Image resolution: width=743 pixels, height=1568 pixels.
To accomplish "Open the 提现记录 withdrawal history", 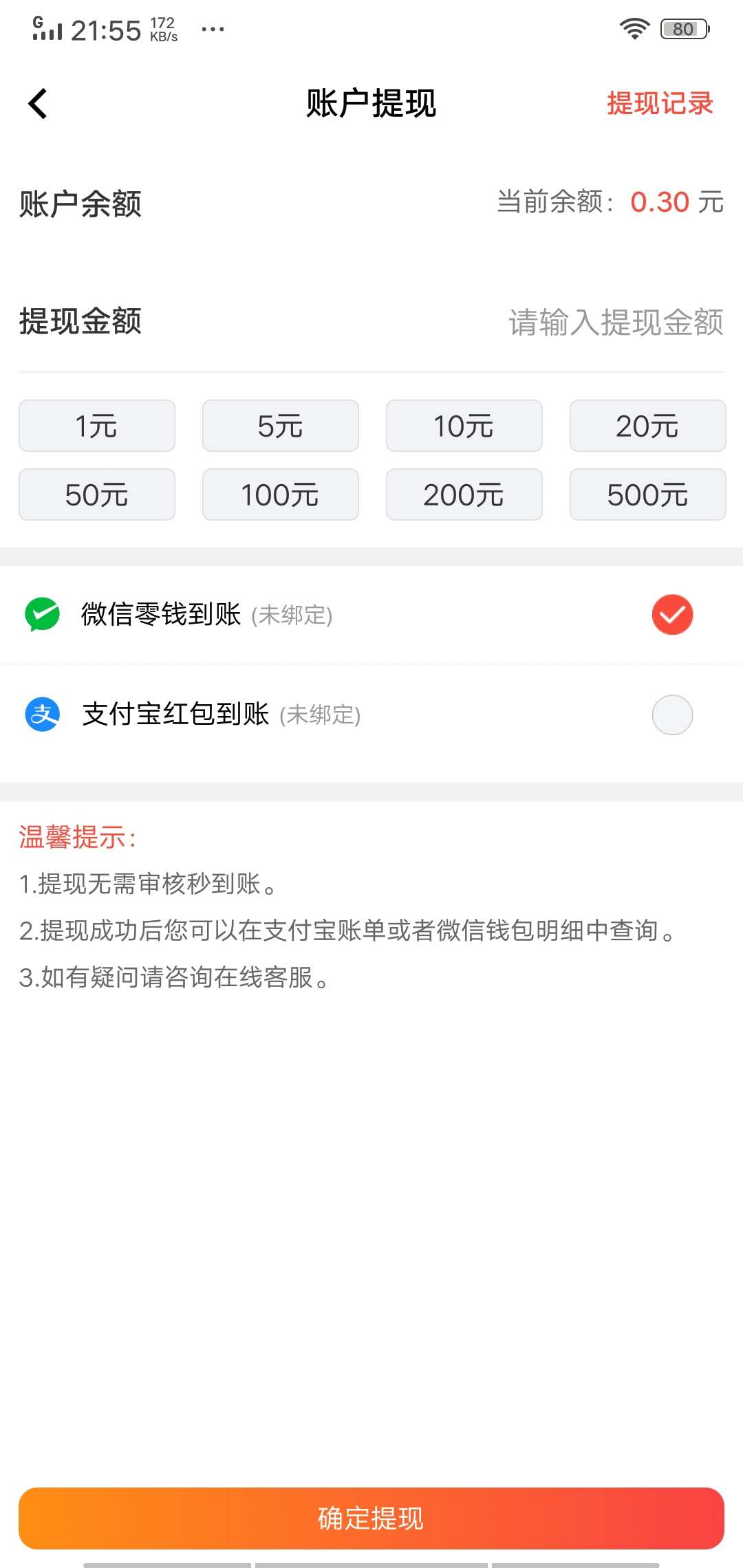I will coord(659,103).
